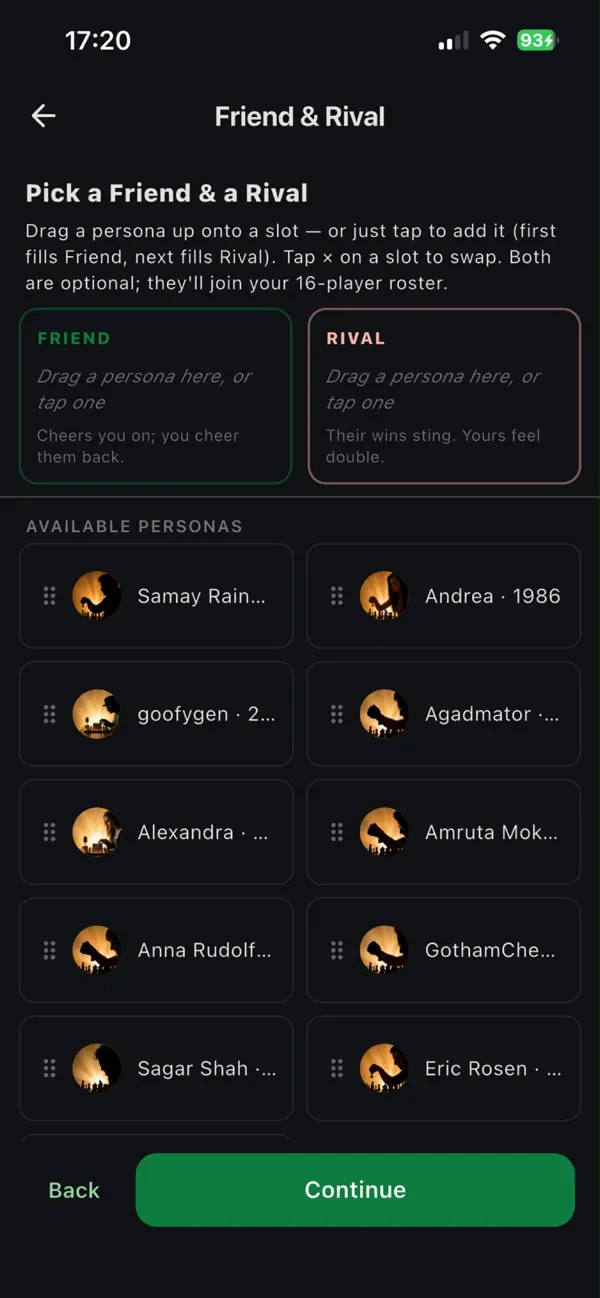Tap the empty Friend slot
The height and width of the screenshot is (1298, 600).
click(x=155, y=396)
